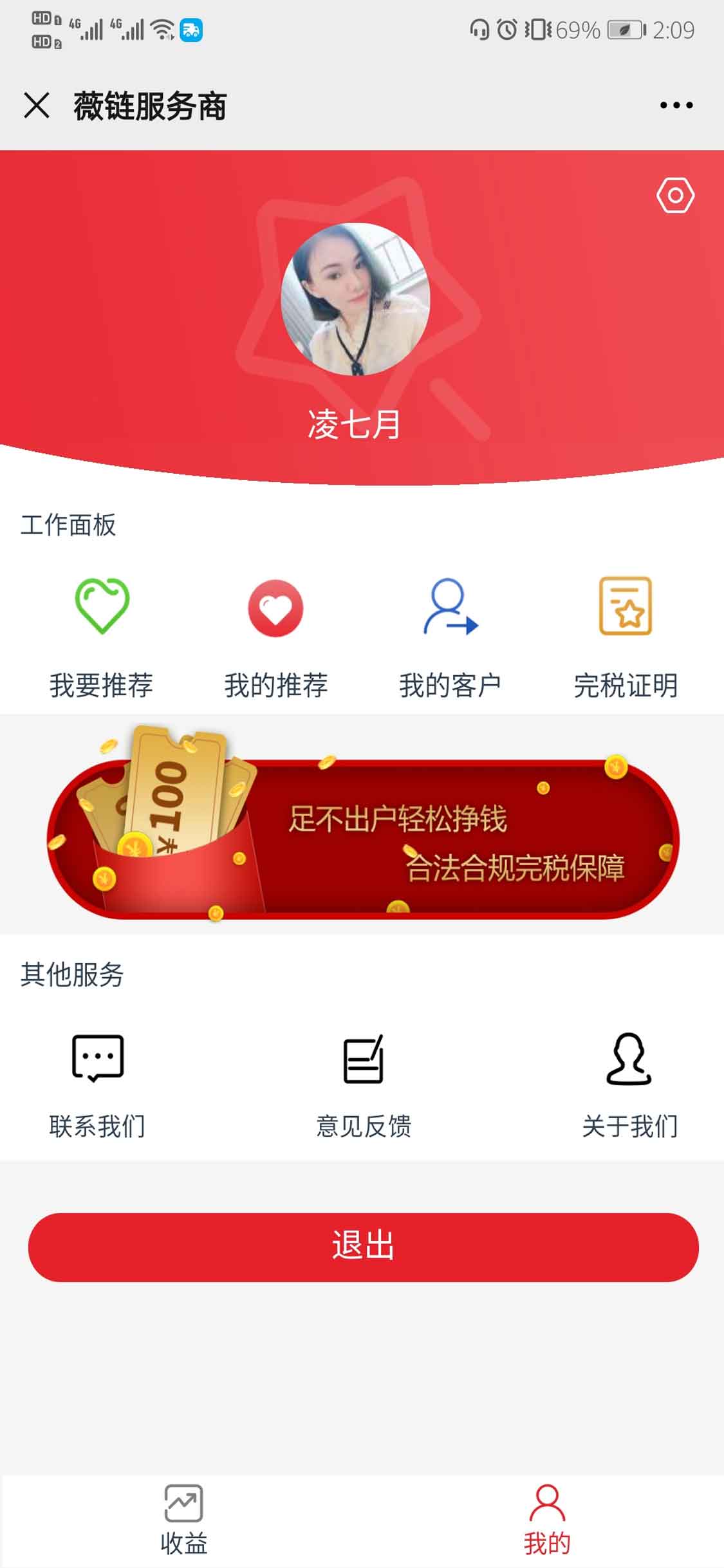Open the three-dot overflow menu

tap(676, 105)
